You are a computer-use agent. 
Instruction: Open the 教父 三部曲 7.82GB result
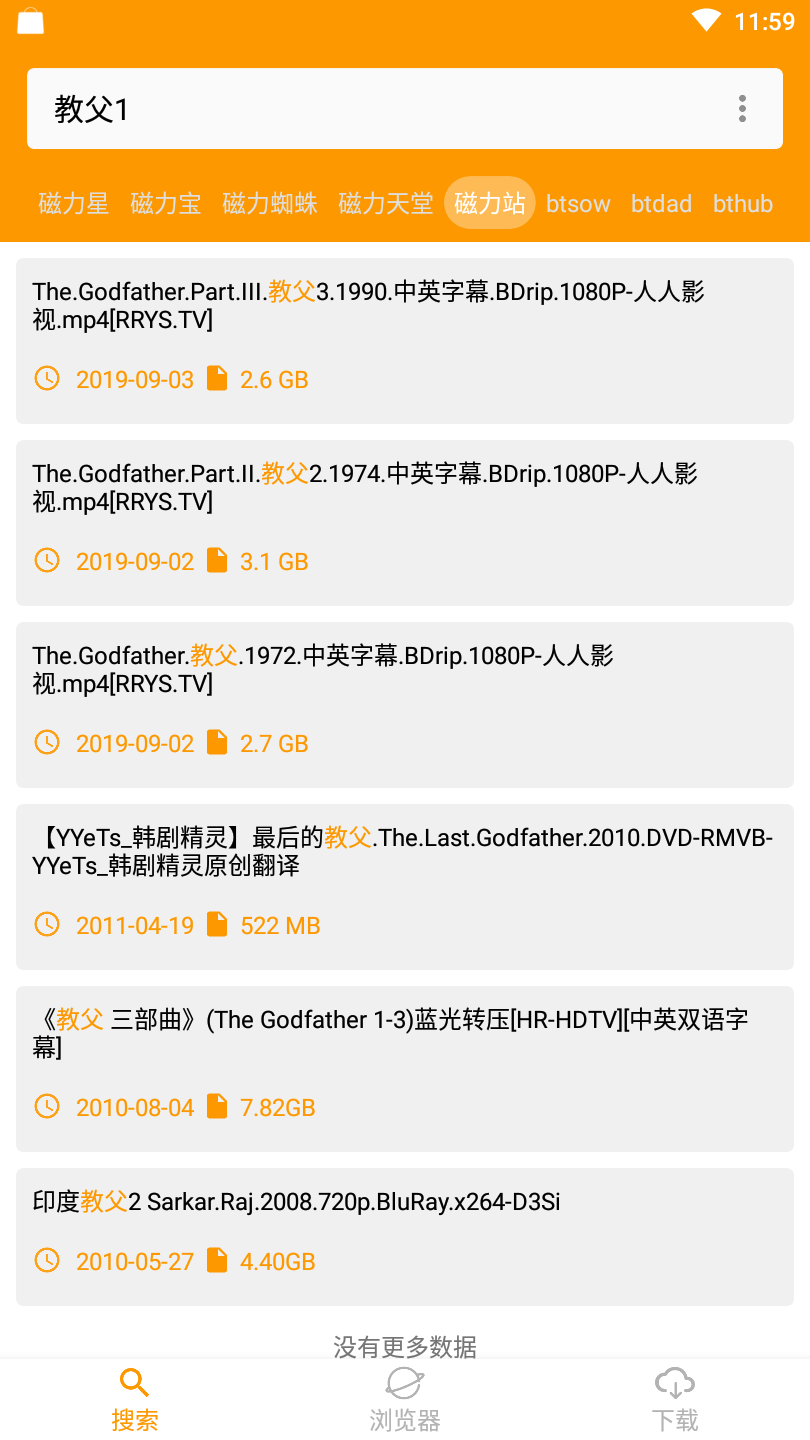pyautogui.click(x=404, y=1068)
